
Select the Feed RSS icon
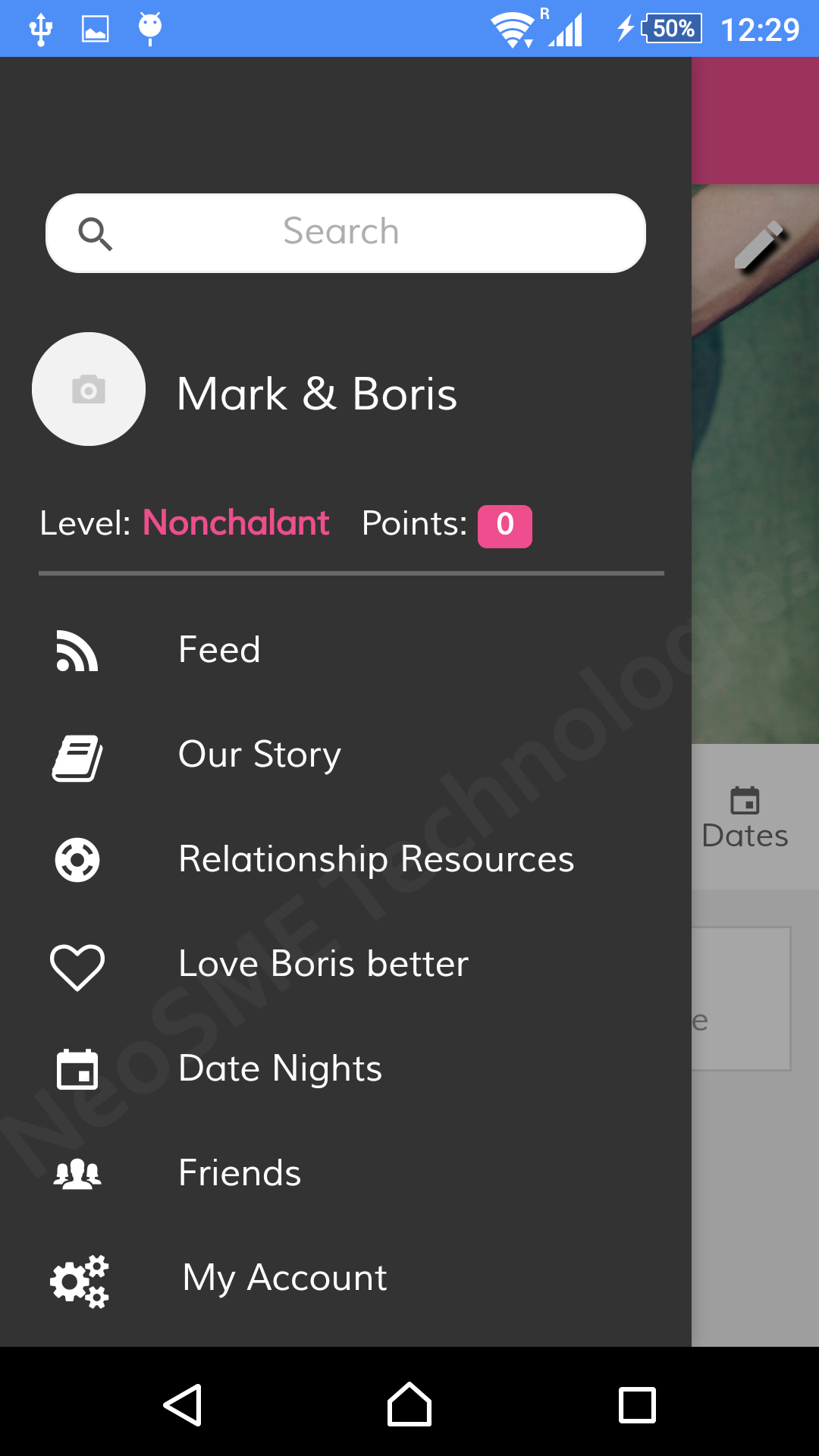click(x=76, y=651)
